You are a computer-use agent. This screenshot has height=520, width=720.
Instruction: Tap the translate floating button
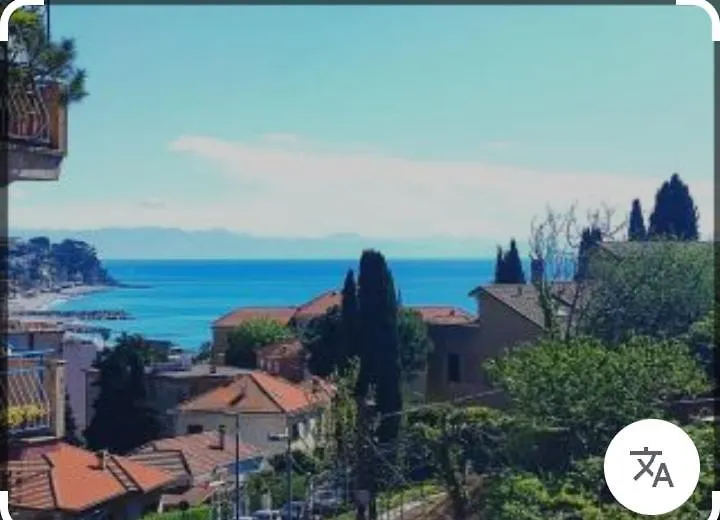pos(652,466)
